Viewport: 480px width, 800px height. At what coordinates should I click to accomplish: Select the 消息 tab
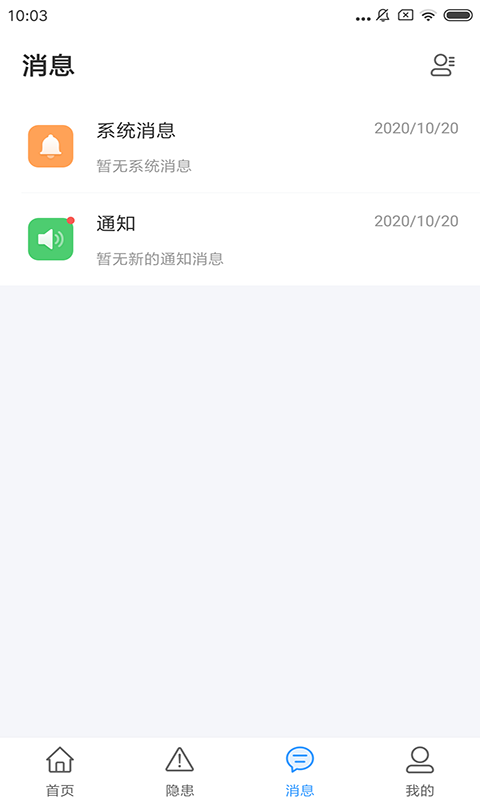299,770
